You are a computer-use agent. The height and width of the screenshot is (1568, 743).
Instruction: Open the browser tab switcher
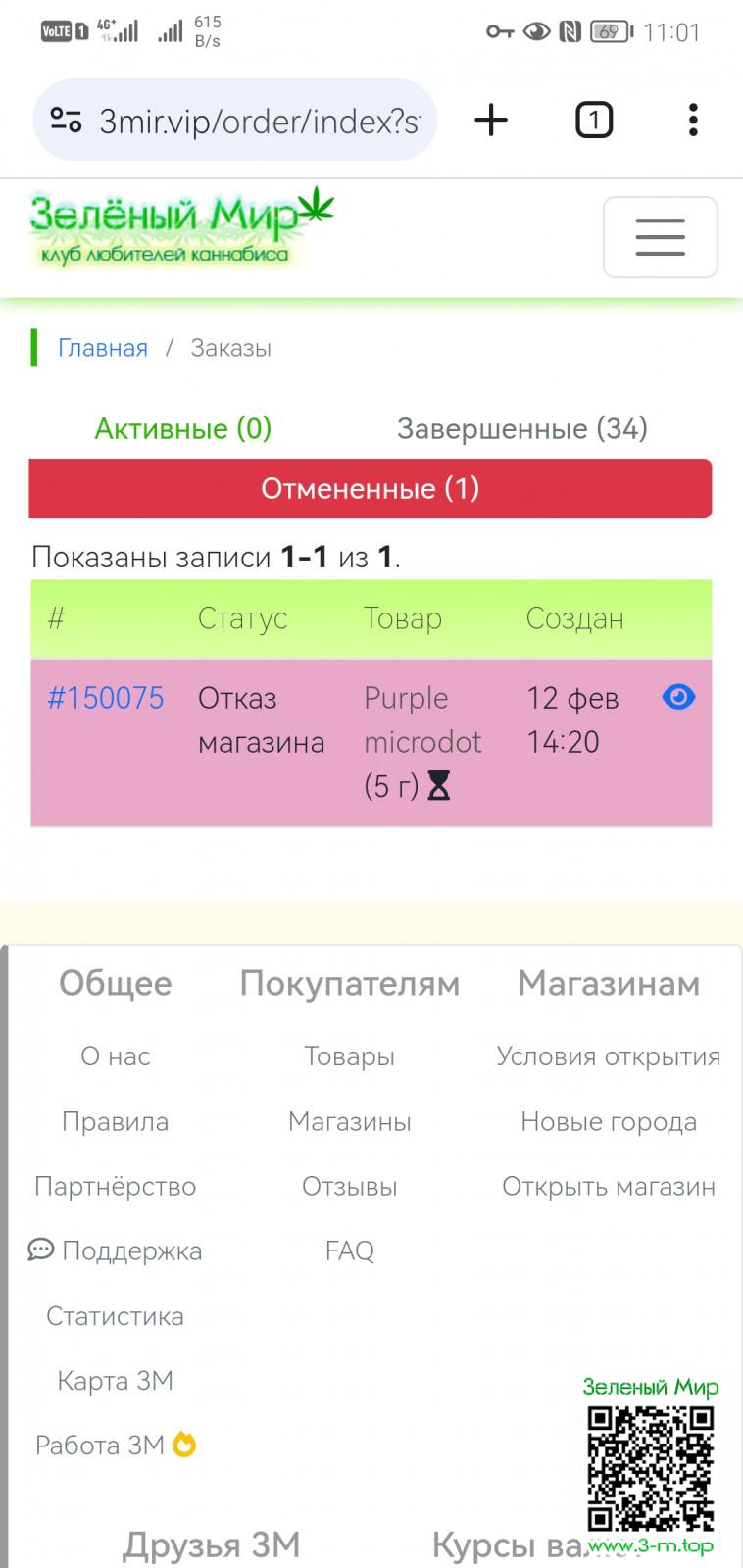pos(593,121)
